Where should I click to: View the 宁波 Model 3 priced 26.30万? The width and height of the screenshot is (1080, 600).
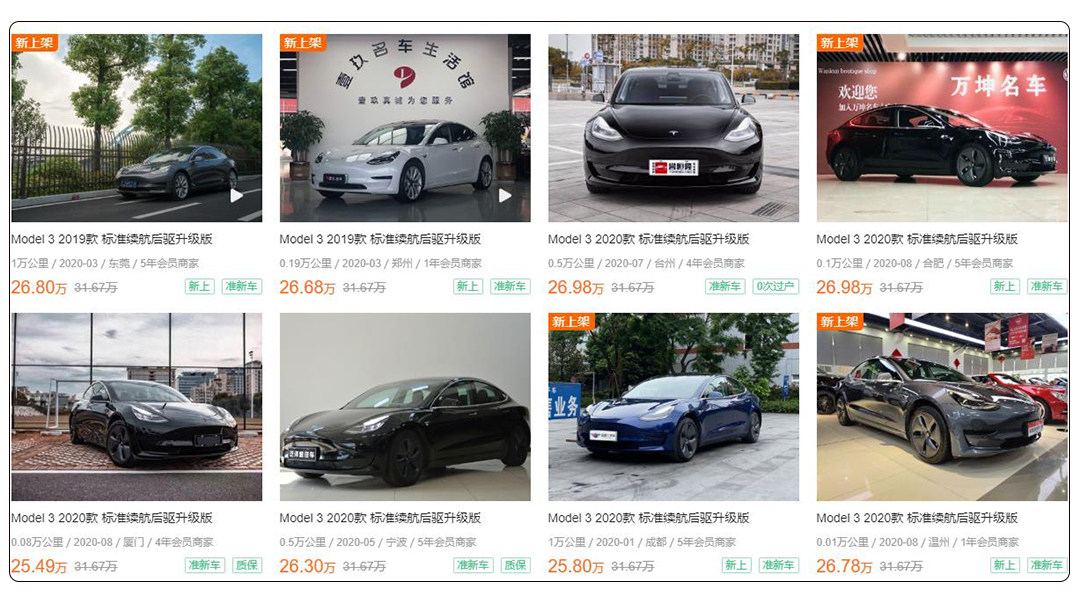tap(405, 407)
